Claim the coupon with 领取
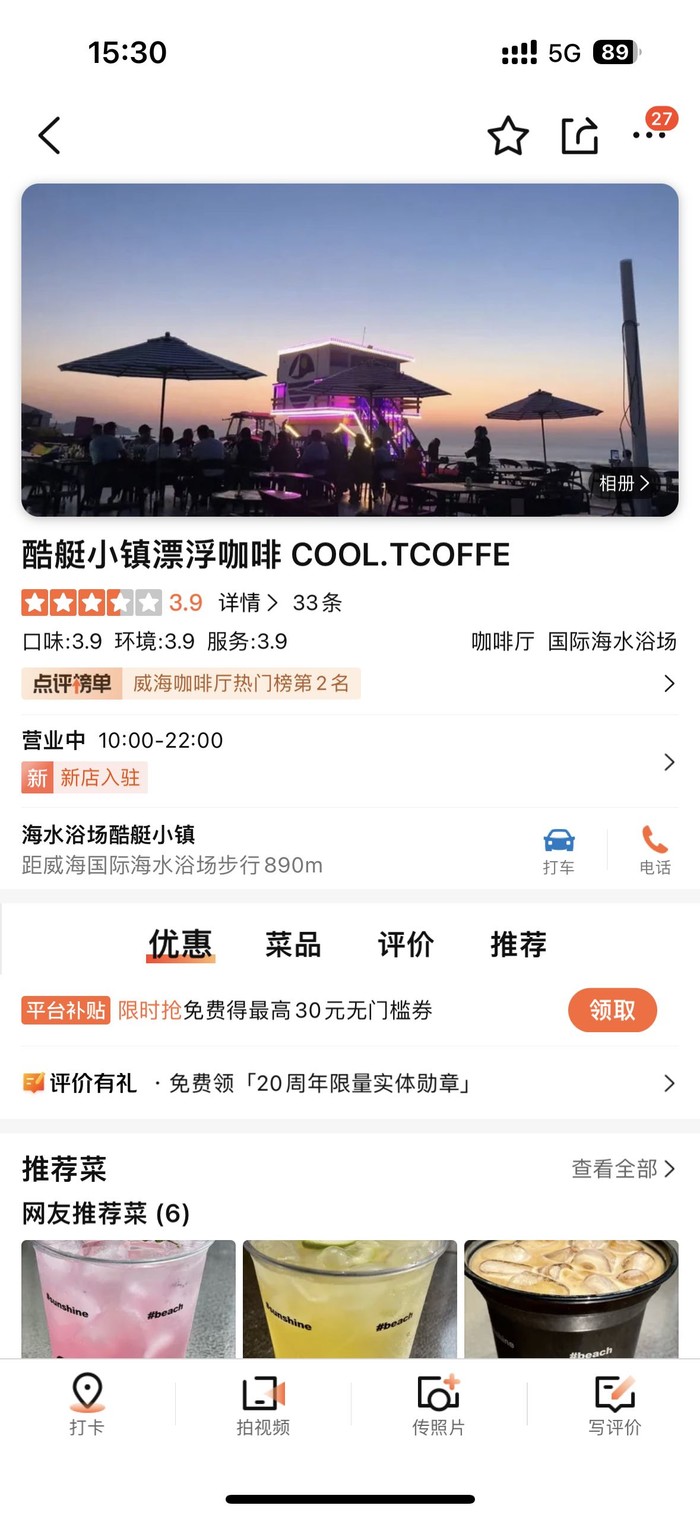Viewport: 700px width, 1518px height. [612, 1010]
